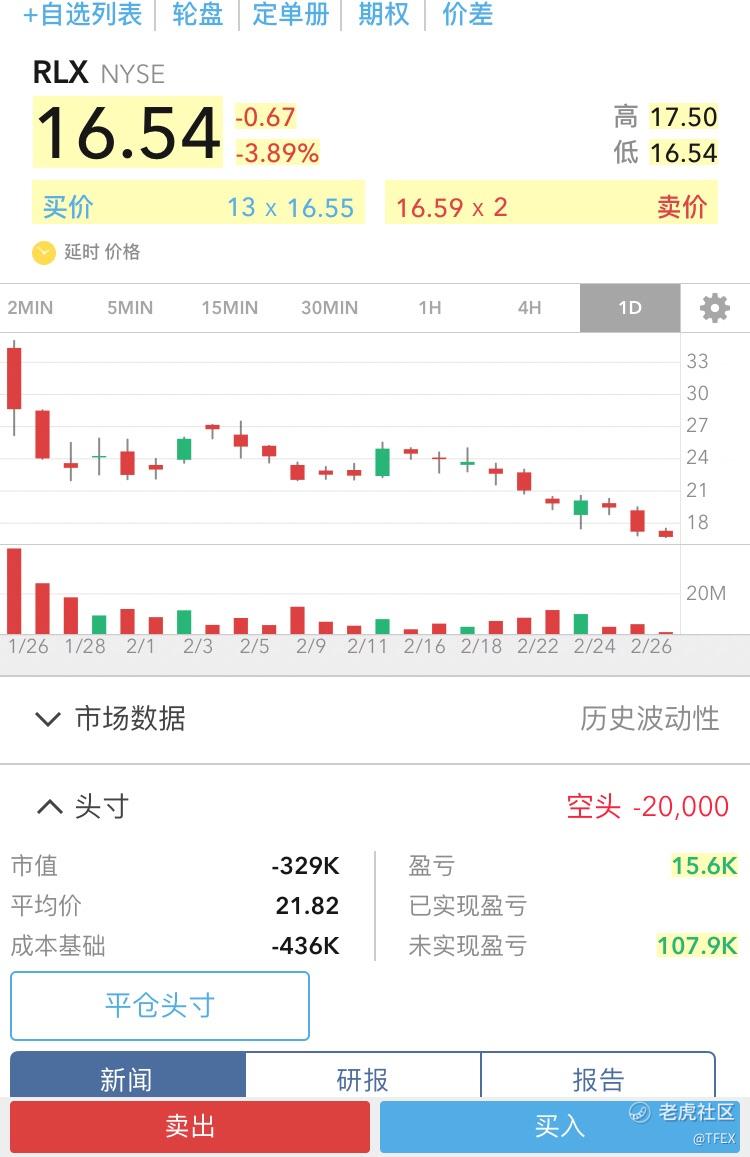Viewport: 750px width, 1157px height.
Task: Add RLX to watchlist via 自选列表
Action: pos(82,15)
